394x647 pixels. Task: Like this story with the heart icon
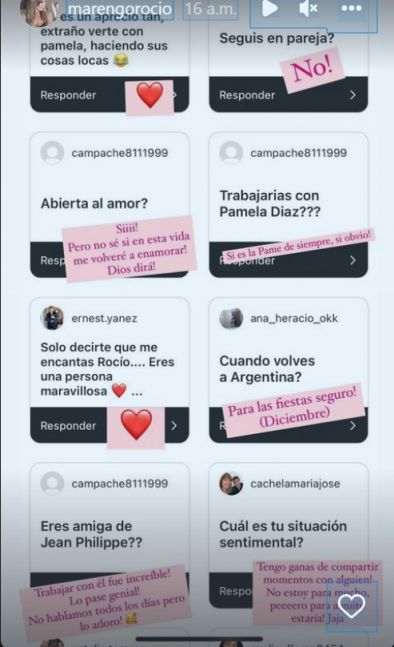coord(351,606)
